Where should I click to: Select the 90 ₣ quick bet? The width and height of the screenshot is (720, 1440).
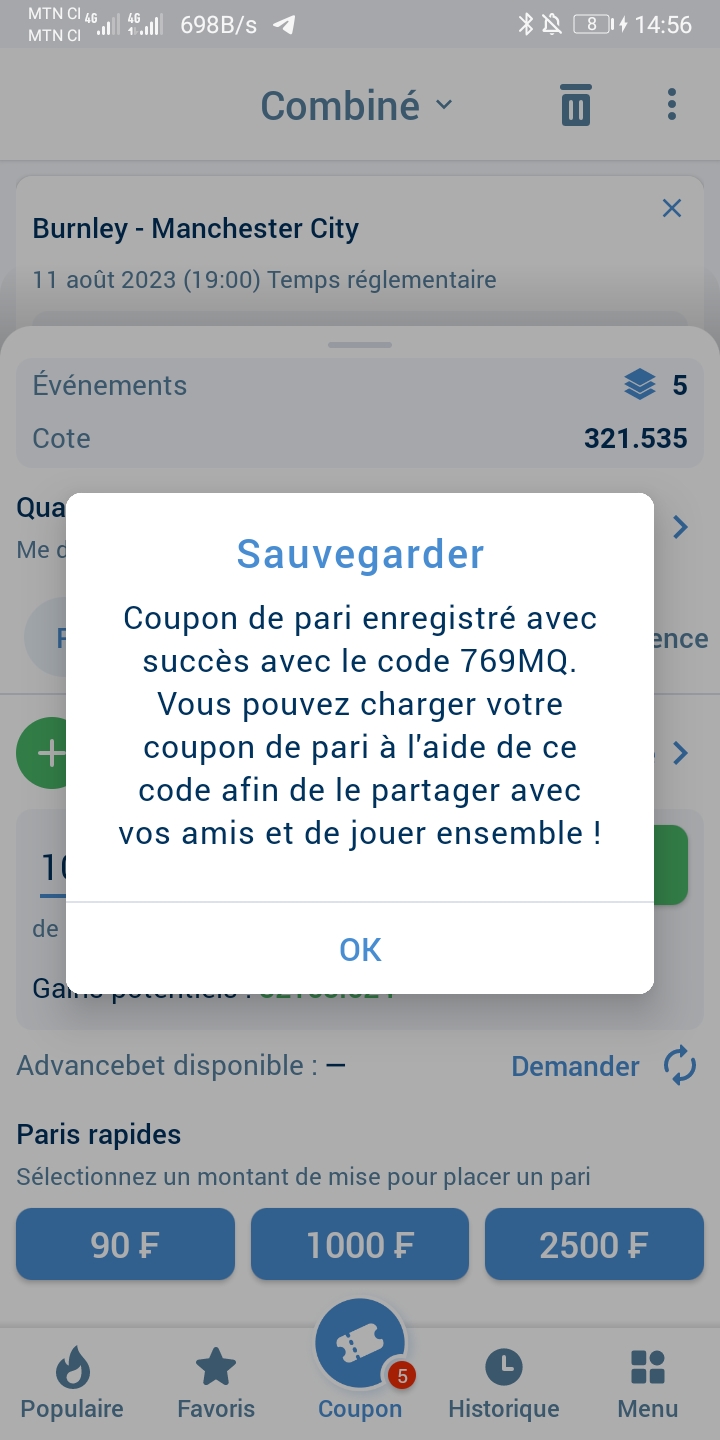point(125,1245)
